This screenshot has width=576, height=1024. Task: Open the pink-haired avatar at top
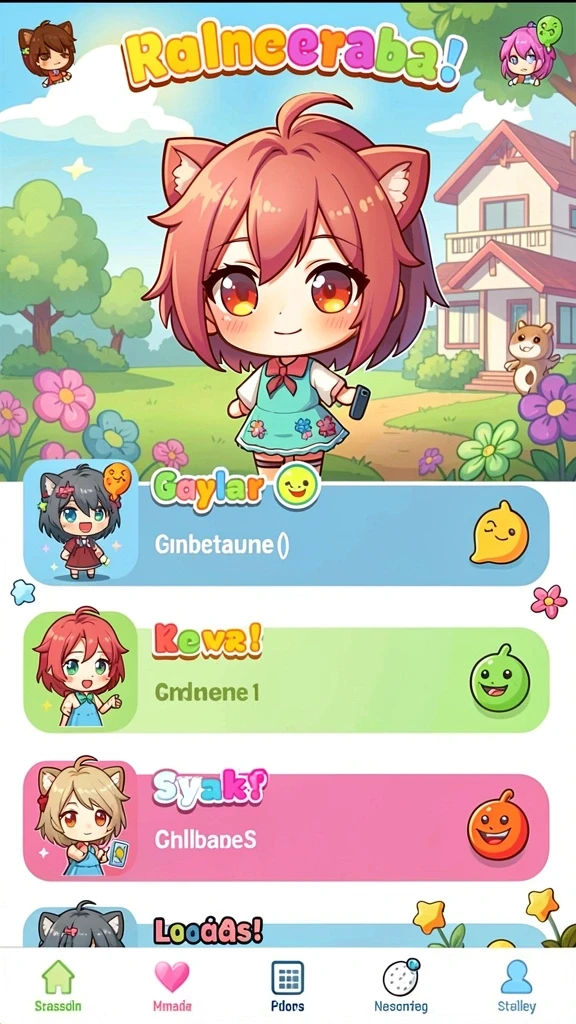[x=527, y=52]
